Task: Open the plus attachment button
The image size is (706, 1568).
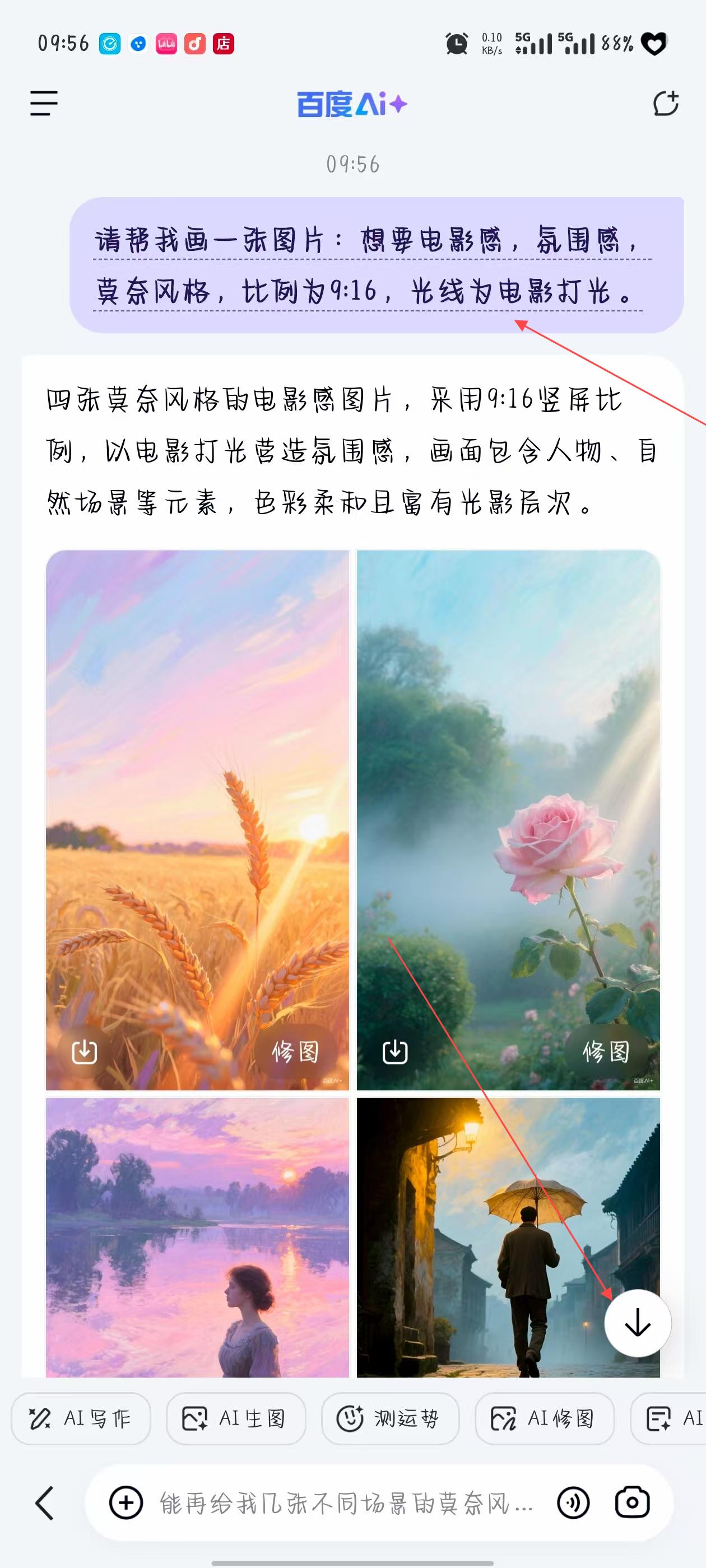Action: click(x=126, y=1503)
